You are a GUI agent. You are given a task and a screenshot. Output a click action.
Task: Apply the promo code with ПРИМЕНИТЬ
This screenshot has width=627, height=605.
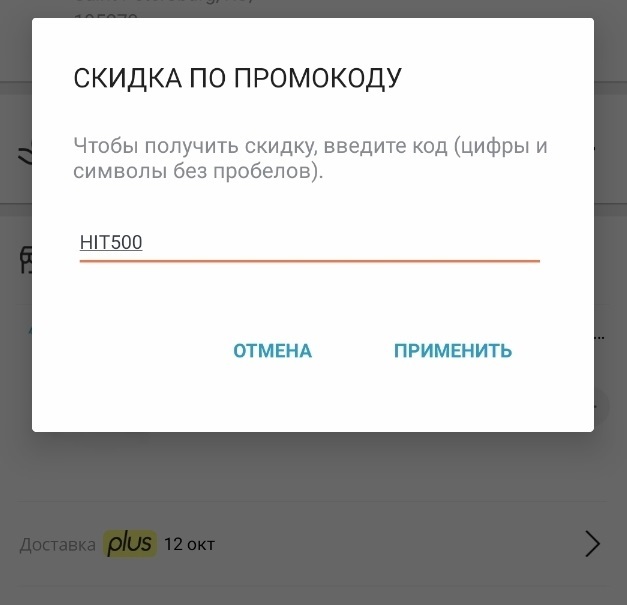(452, 351)
